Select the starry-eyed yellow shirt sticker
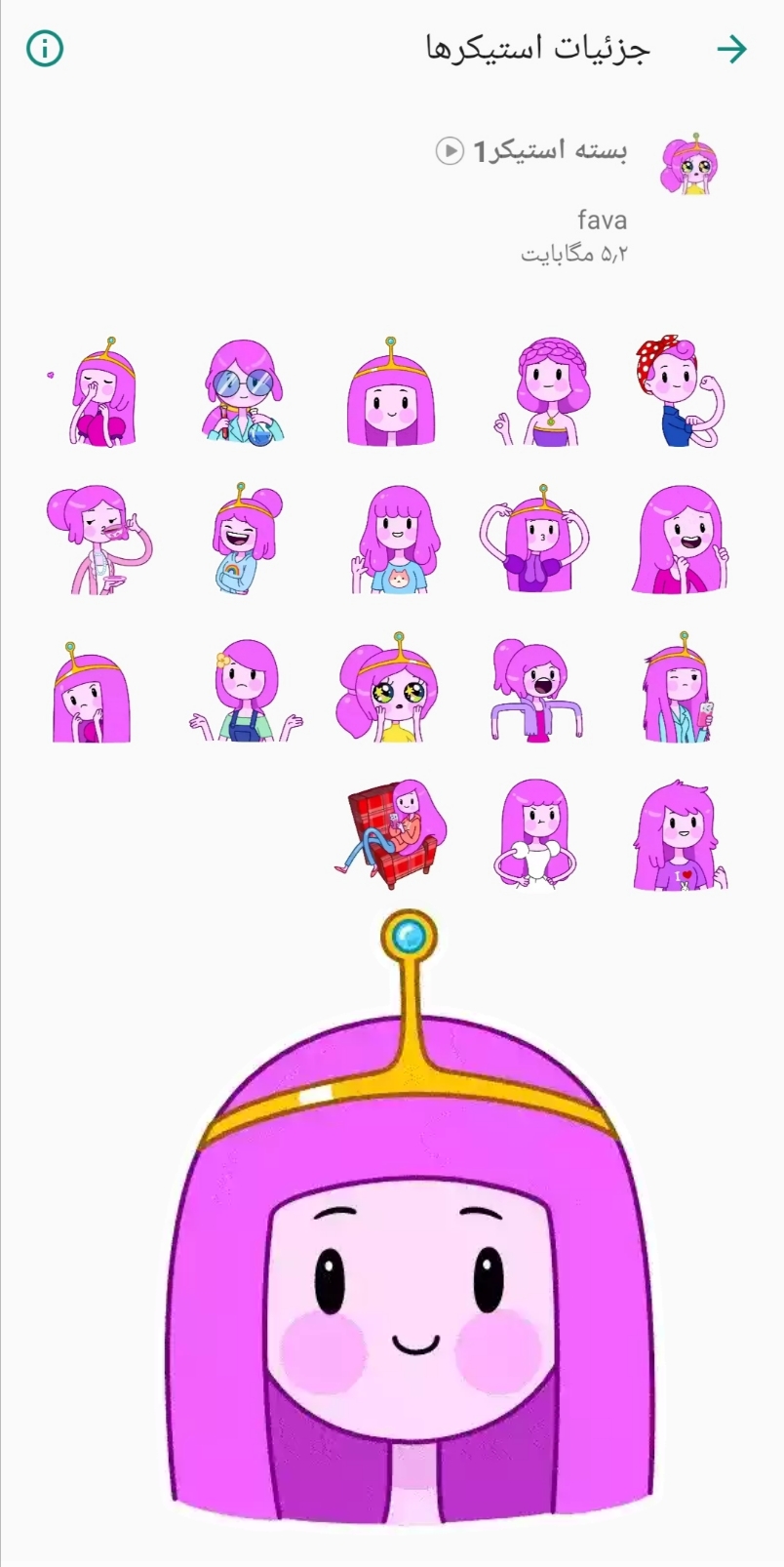The image size is (784, 1567). pyautogui.click(x=390, y=689)
